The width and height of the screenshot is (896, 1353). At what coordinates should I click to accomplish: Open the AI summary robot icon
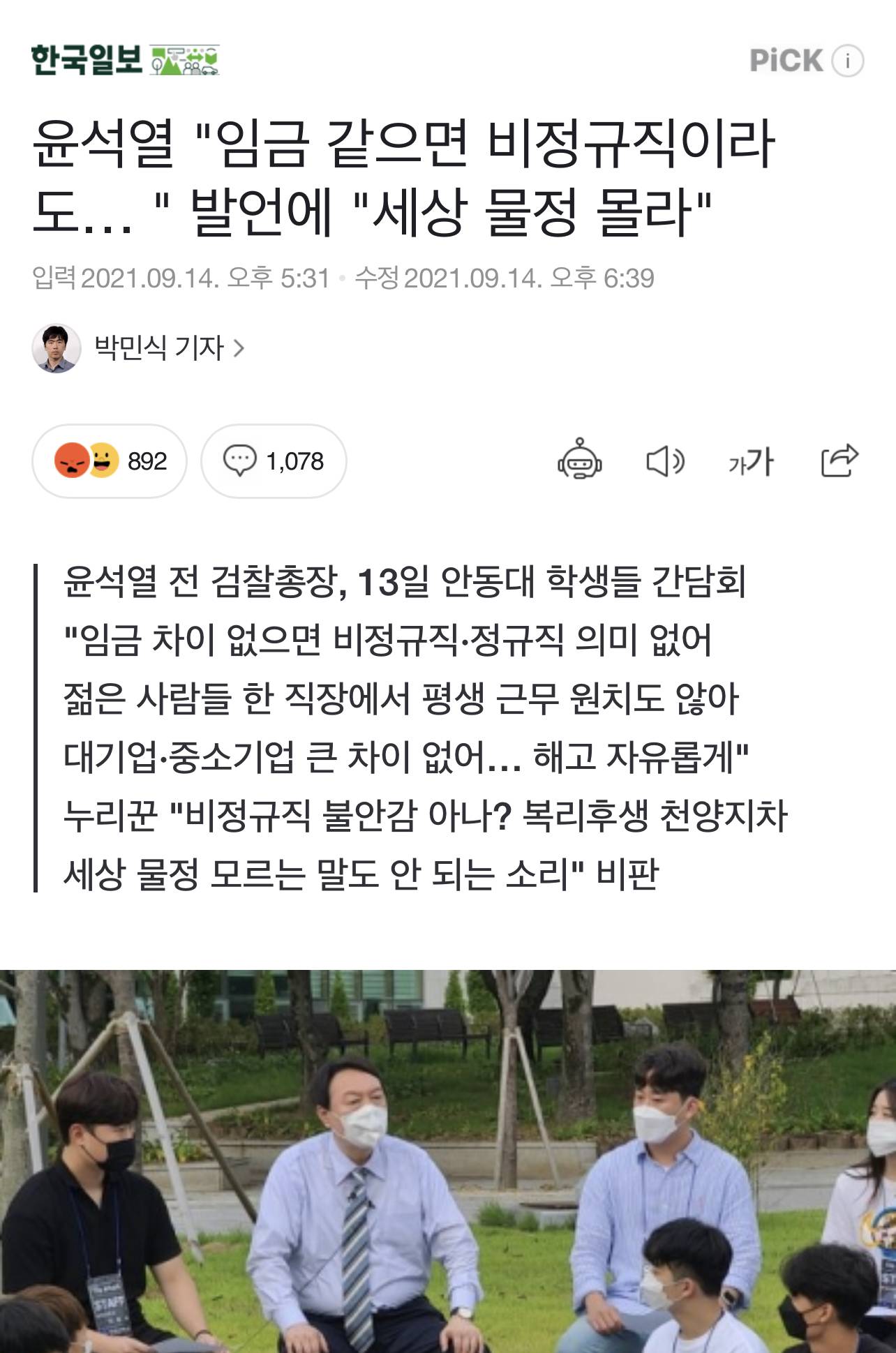point(579,461)
